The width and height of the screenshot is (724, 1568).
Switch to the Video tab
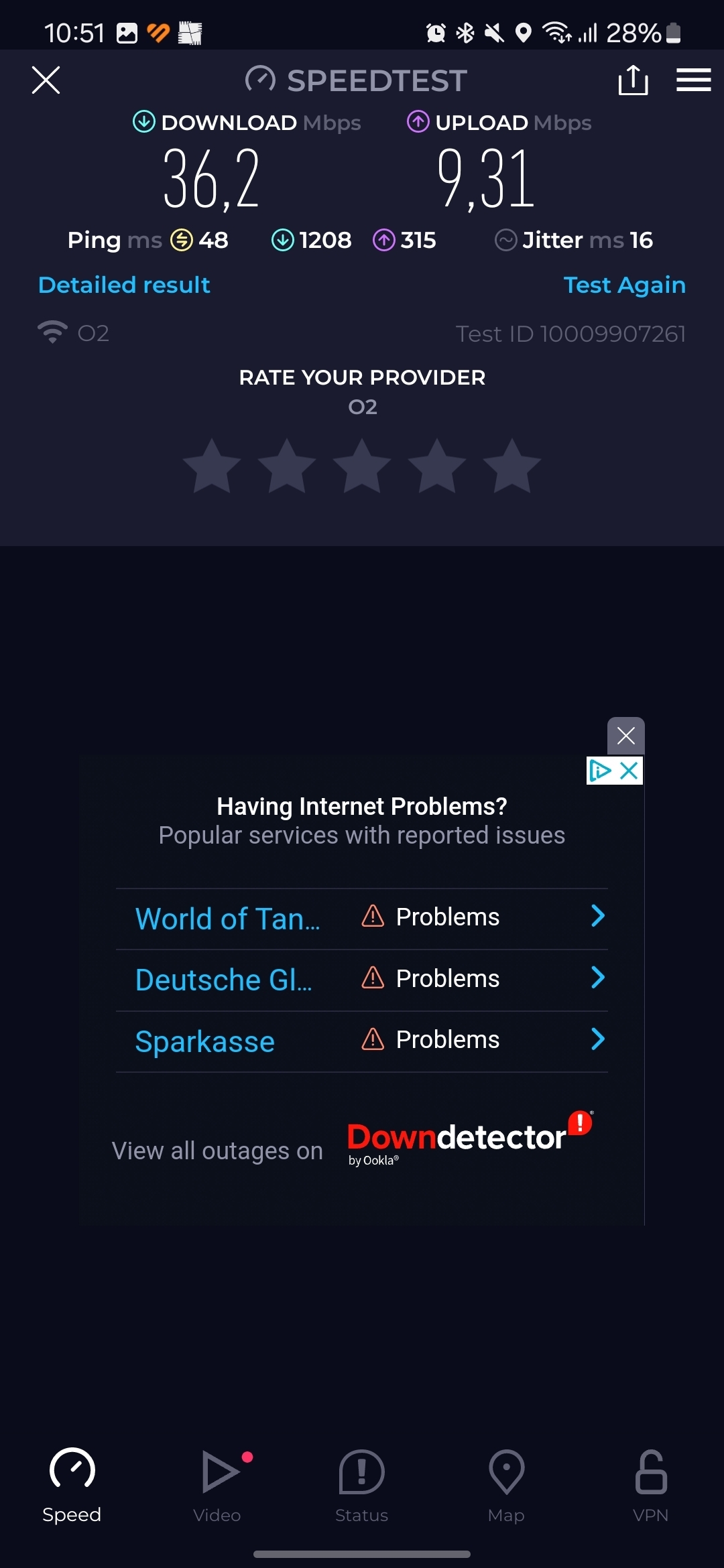[217, 1486]
